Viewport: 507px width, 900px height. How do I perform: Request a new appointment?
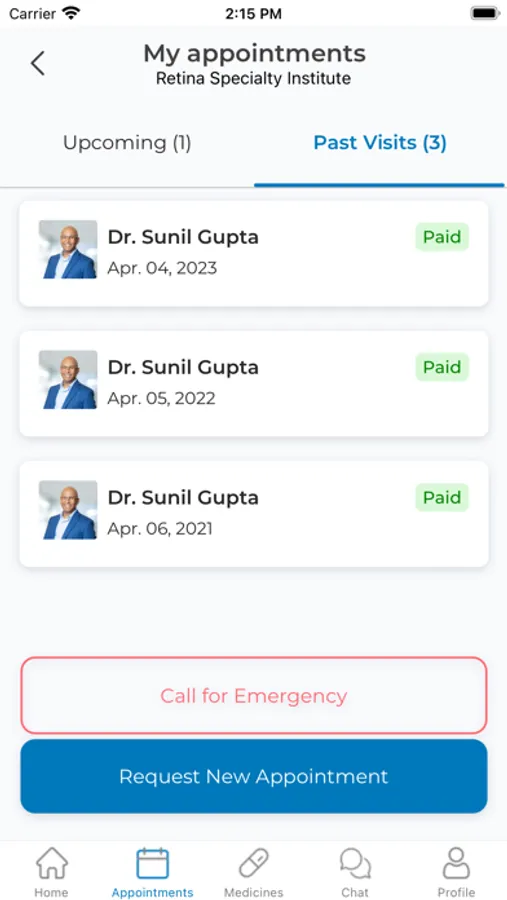[254, 776]
